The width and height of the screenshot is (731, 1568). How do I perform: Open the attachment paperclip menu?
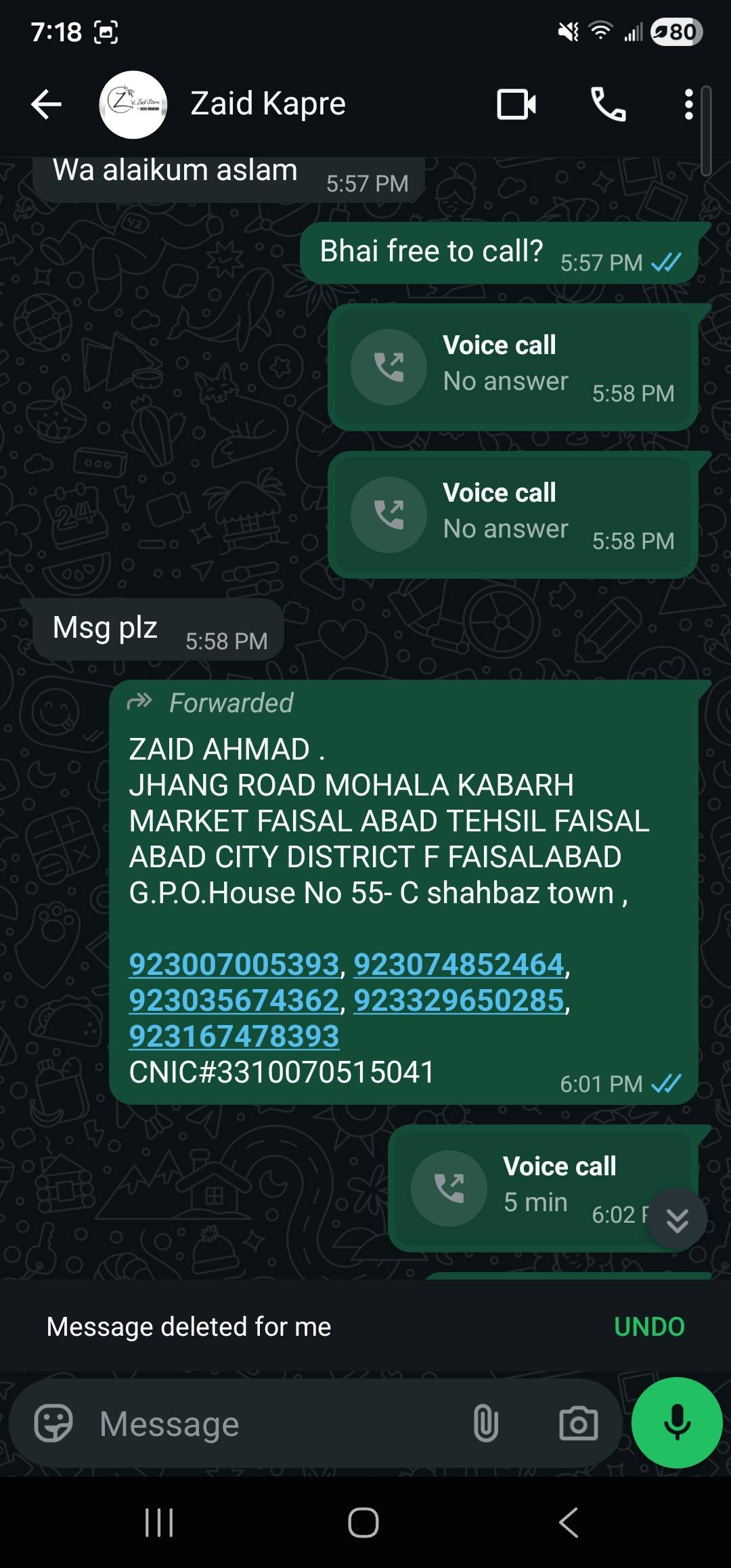(x=486, y=1422)
